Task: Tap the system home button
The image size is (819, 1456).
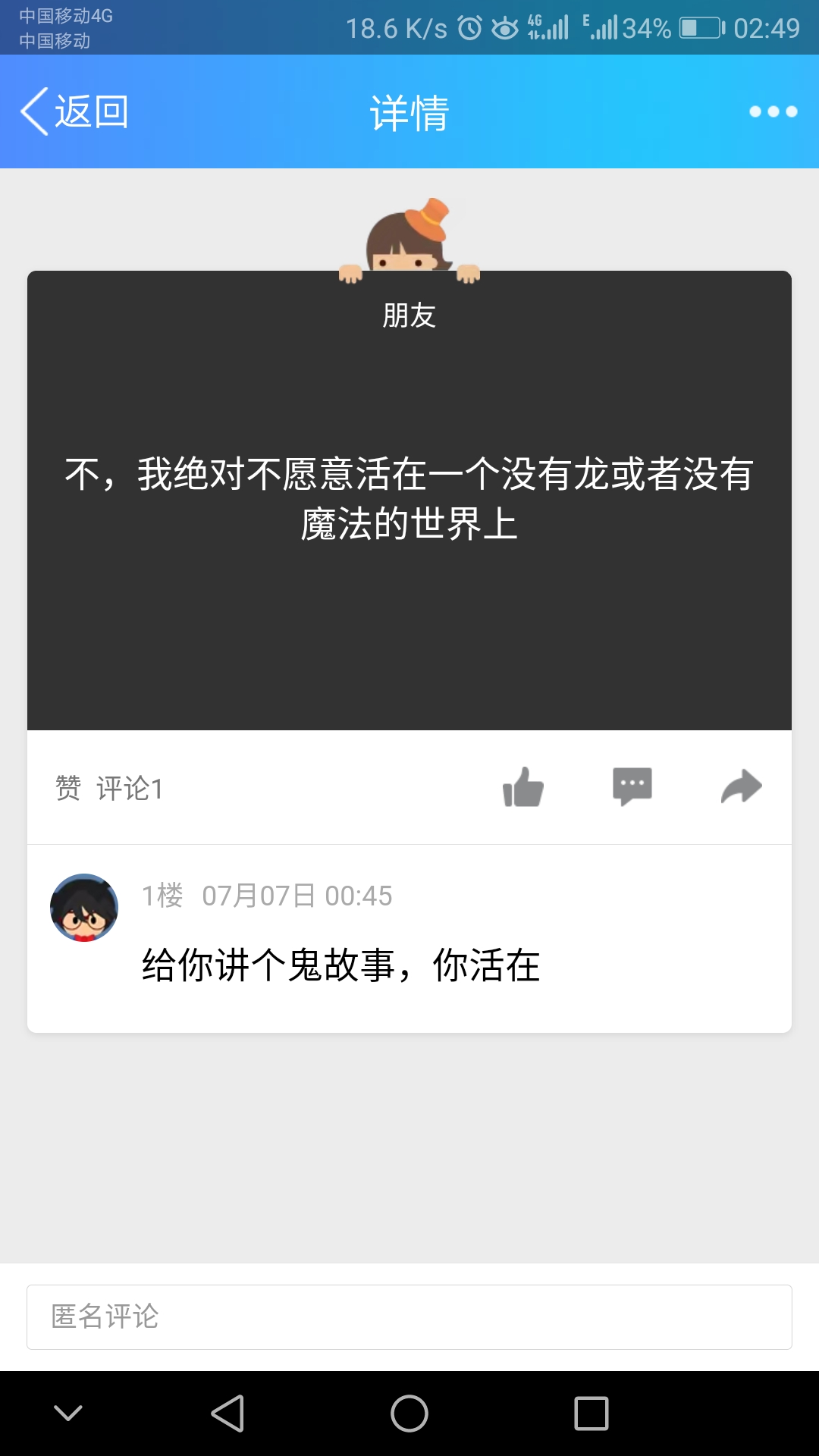Action: tap(409, 1414)
